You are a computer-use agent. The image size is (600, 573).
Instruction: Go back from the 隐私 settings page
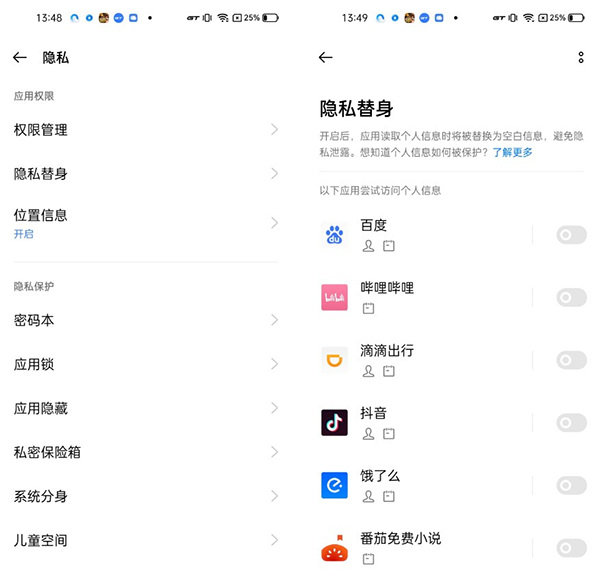point(20,58)
